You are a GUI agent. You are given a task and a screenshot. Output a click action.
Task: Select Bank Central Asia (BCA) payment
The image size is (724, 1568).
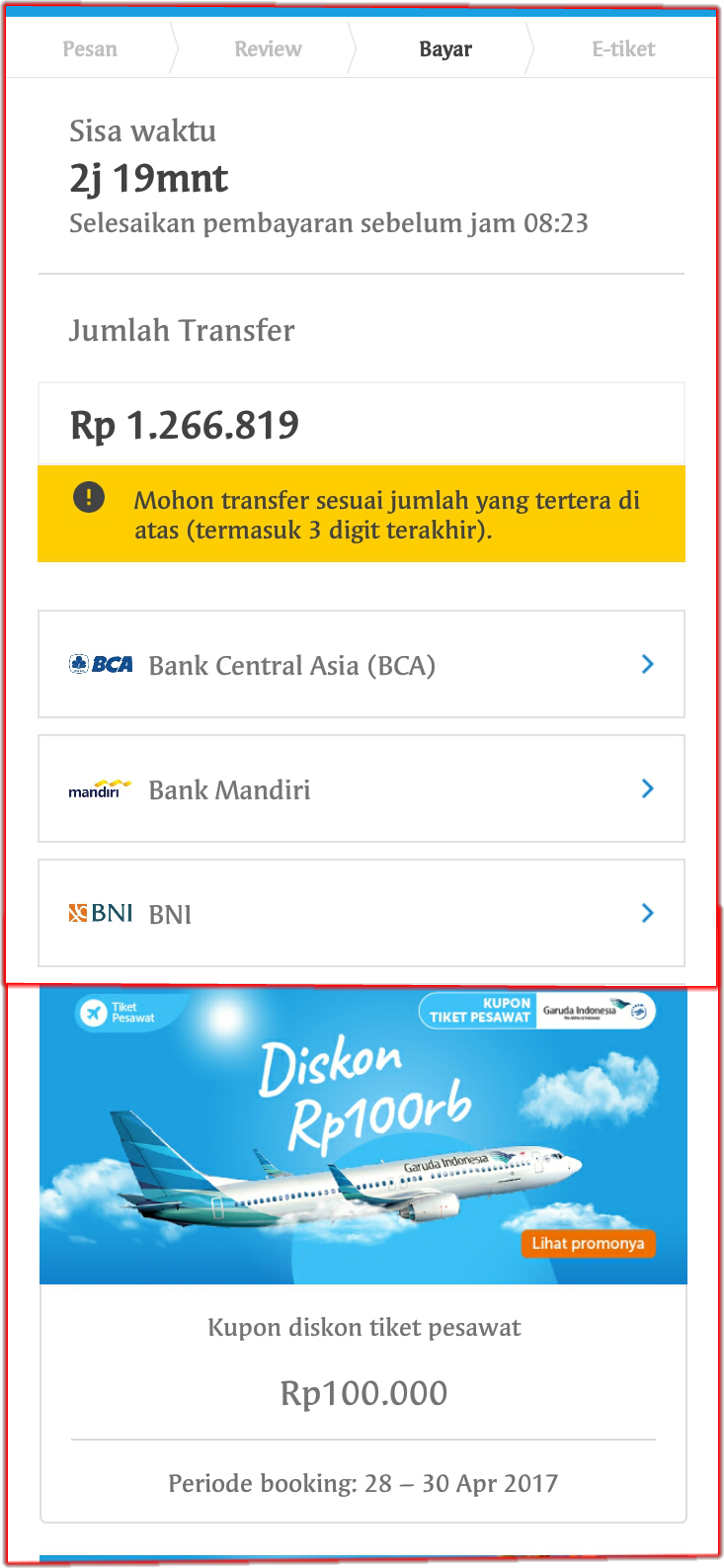[361, 664]
